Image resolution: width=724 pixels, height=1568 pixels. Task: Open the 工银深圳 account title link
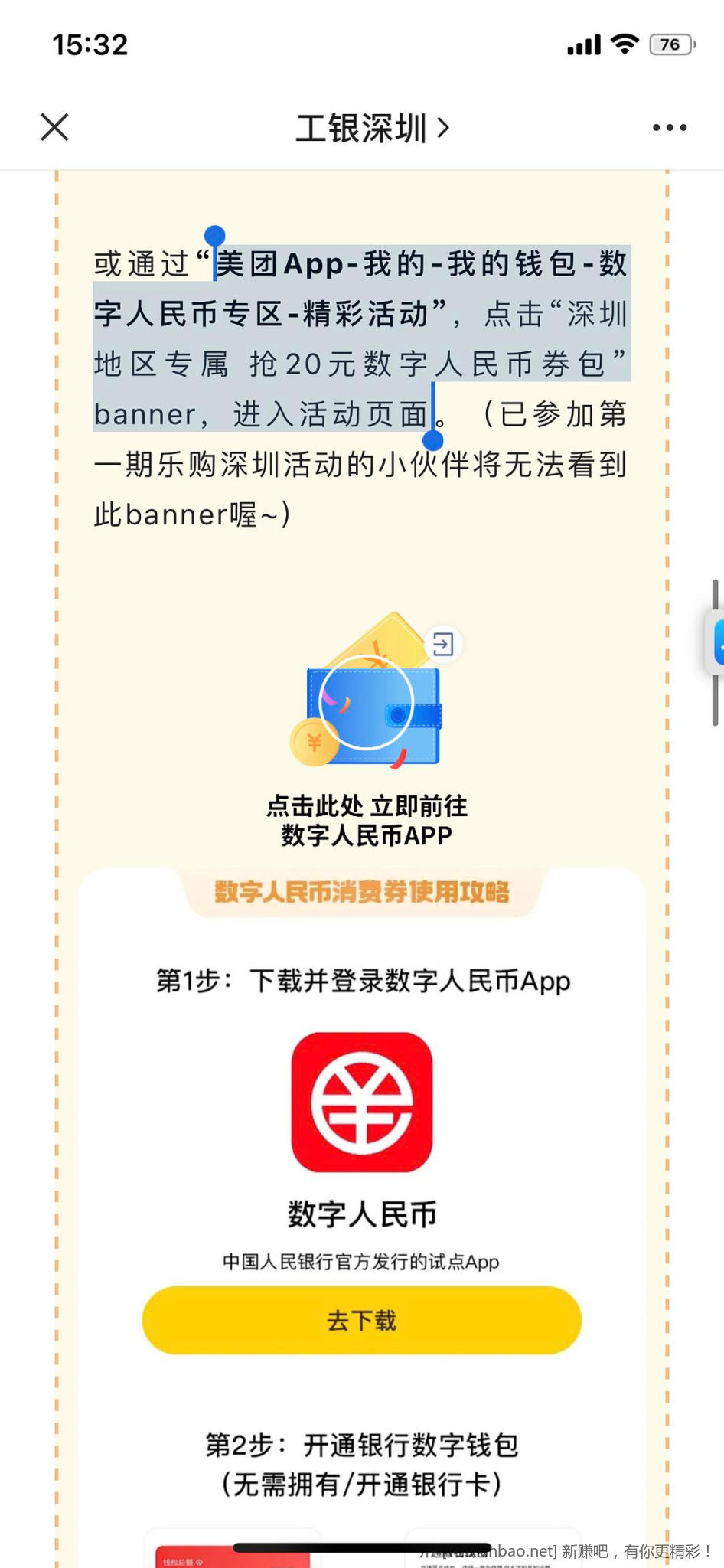372,128
